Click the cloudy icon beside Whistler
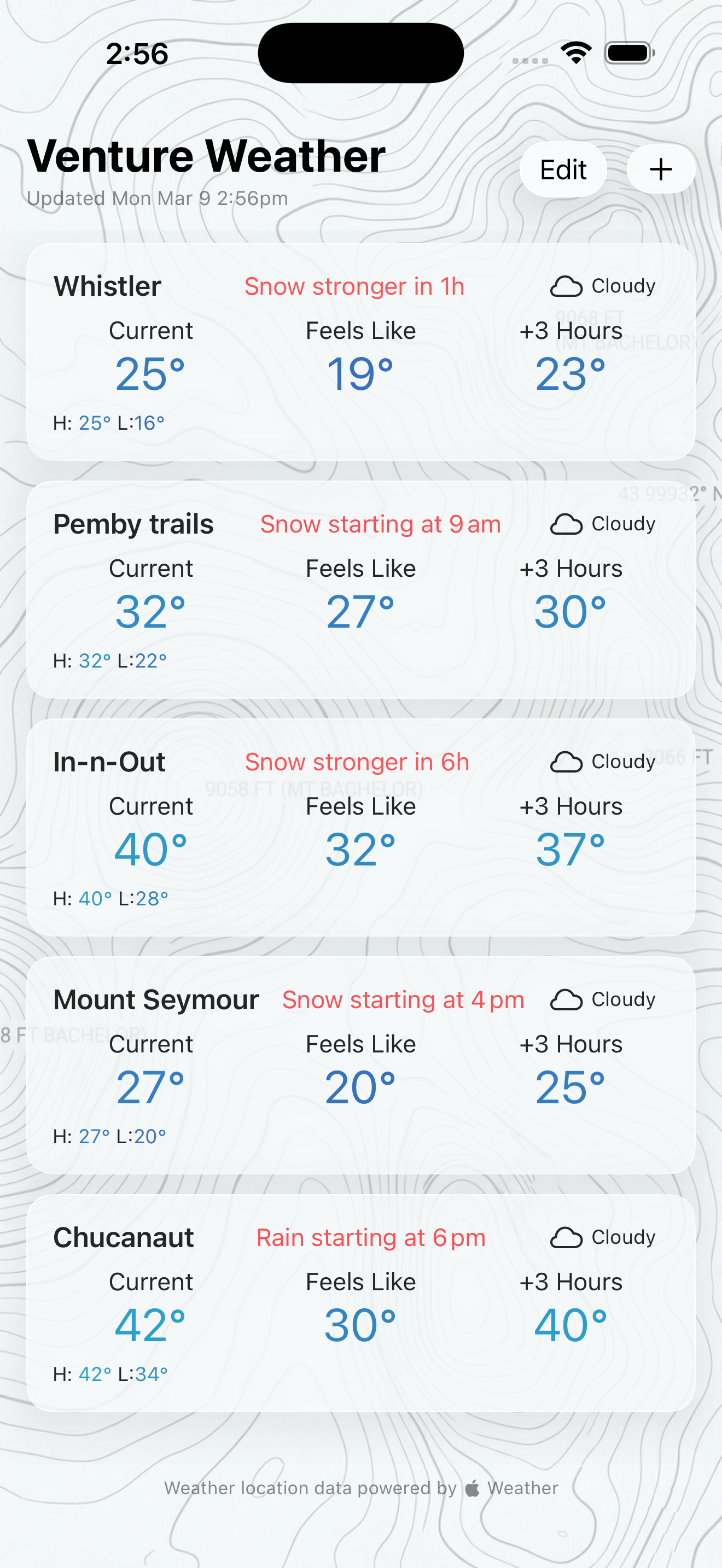This screenshot has width=722, height=1568. [x=567, y=285]
